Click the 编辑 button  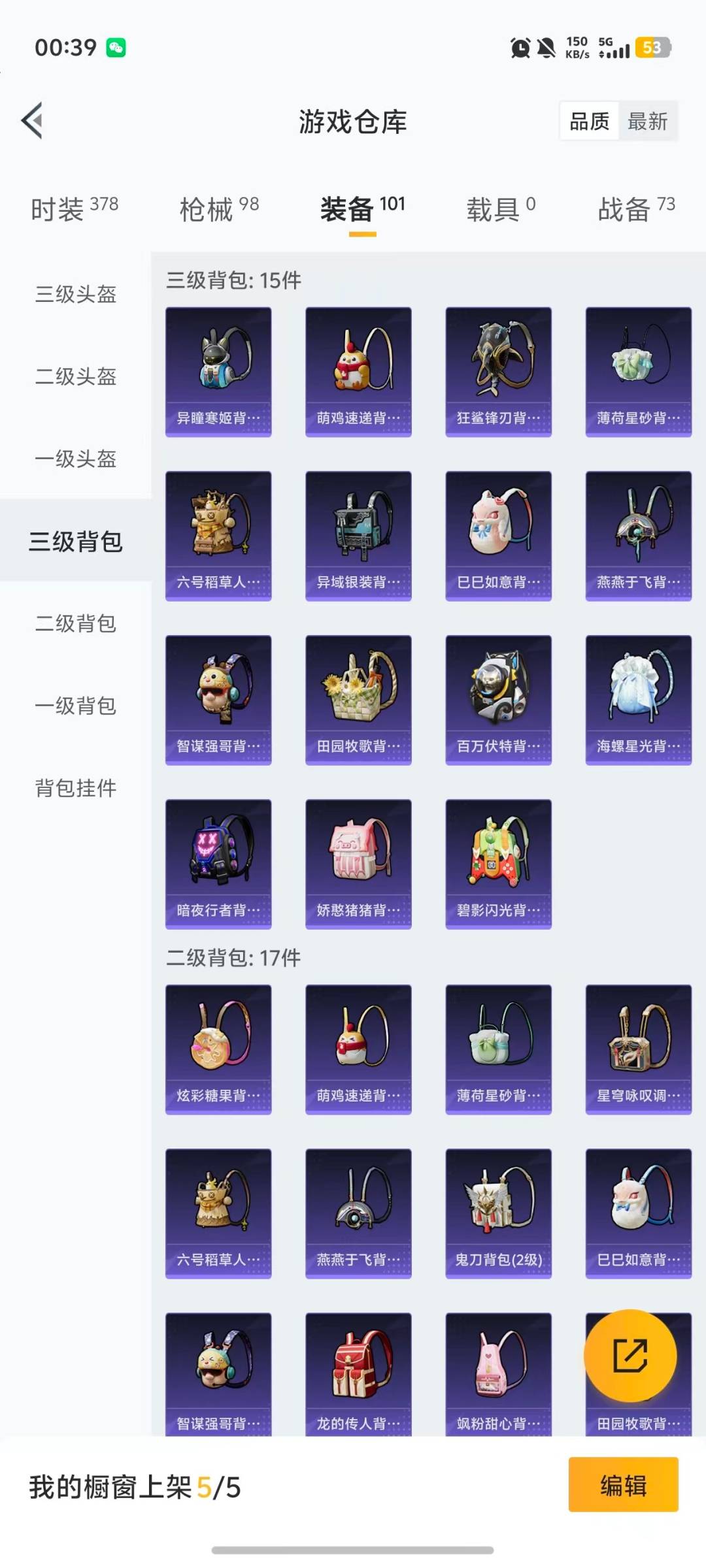pyautogui.click(x=624, y=1492)
